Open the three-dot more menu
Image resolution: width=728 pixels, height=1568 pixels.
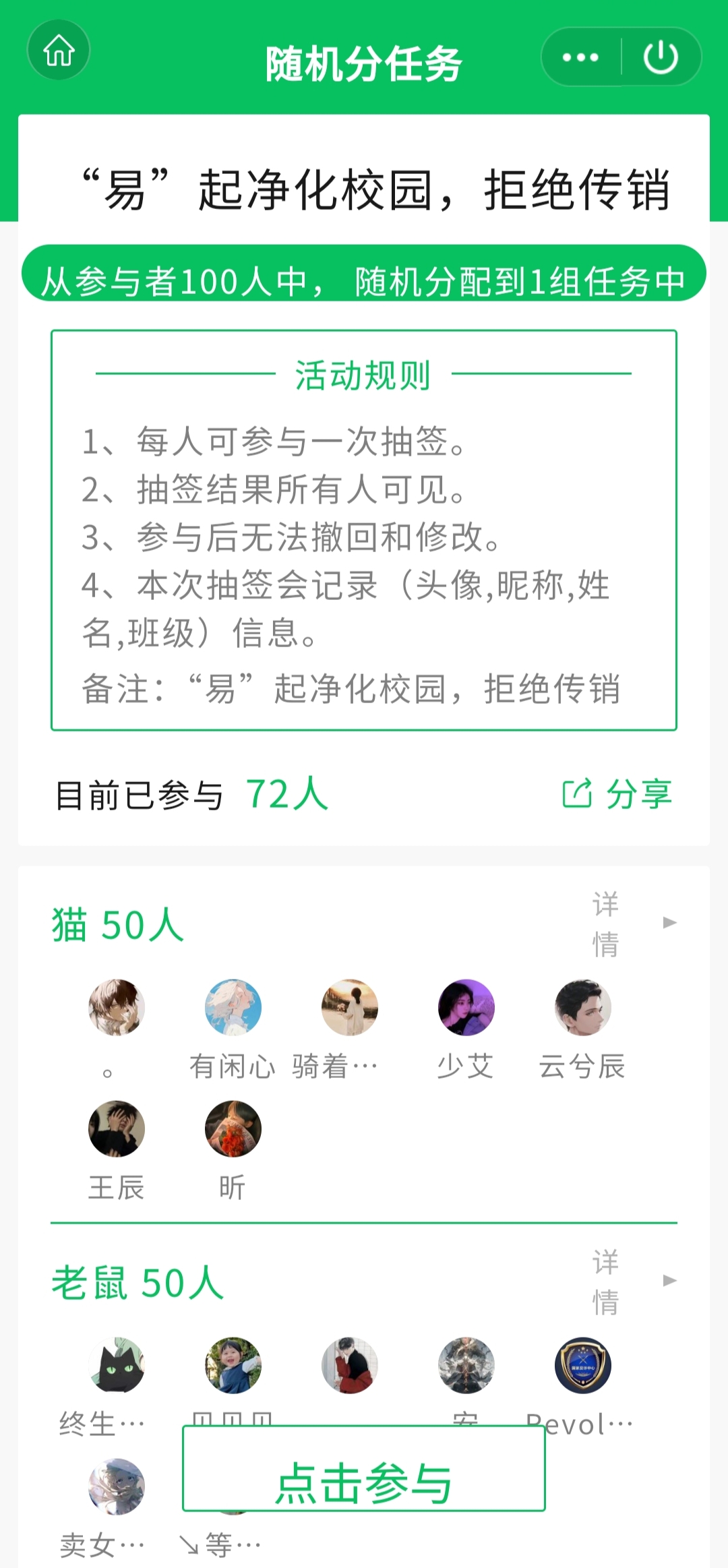pyautogui.click(x=580, y=57)
